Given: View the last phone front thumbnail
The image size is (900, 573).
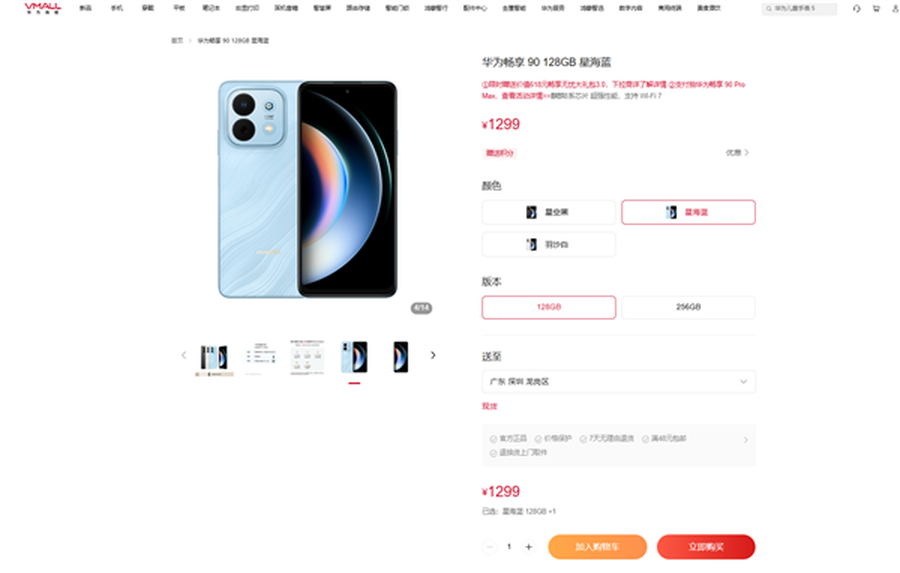Looking at the screenshot, I should tap(400, 356).
